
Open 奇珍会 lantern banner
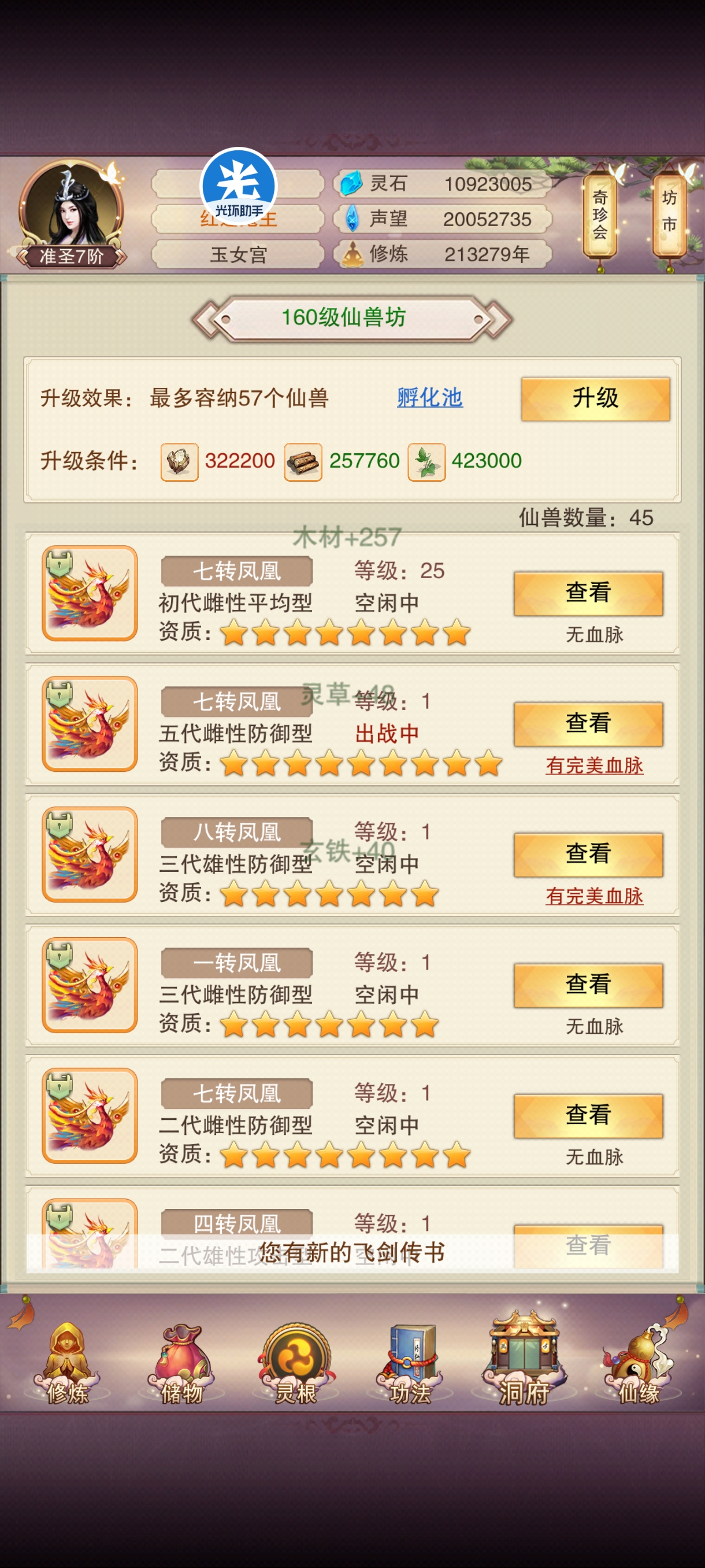600,215
